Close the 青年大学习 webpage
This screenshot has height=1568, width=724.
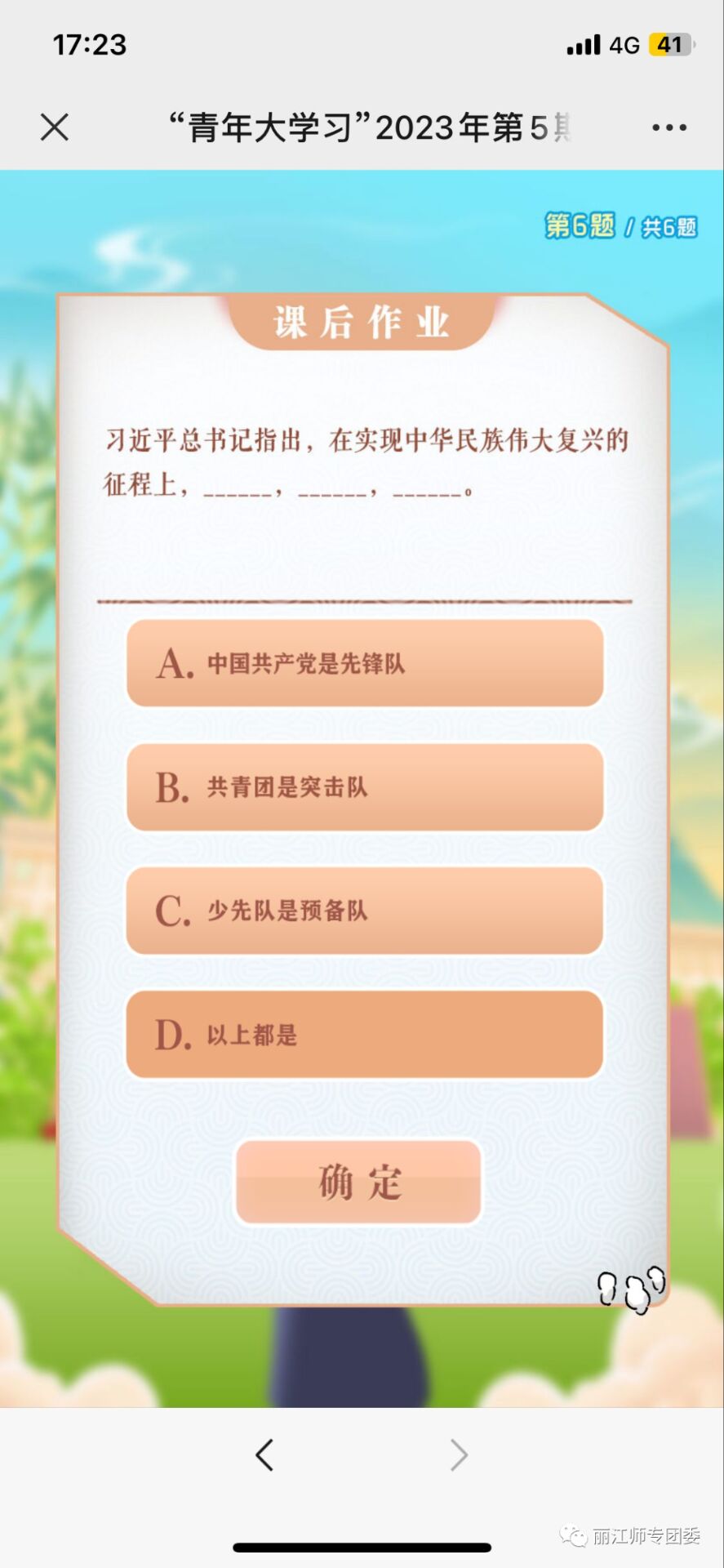tap(55, 127)
